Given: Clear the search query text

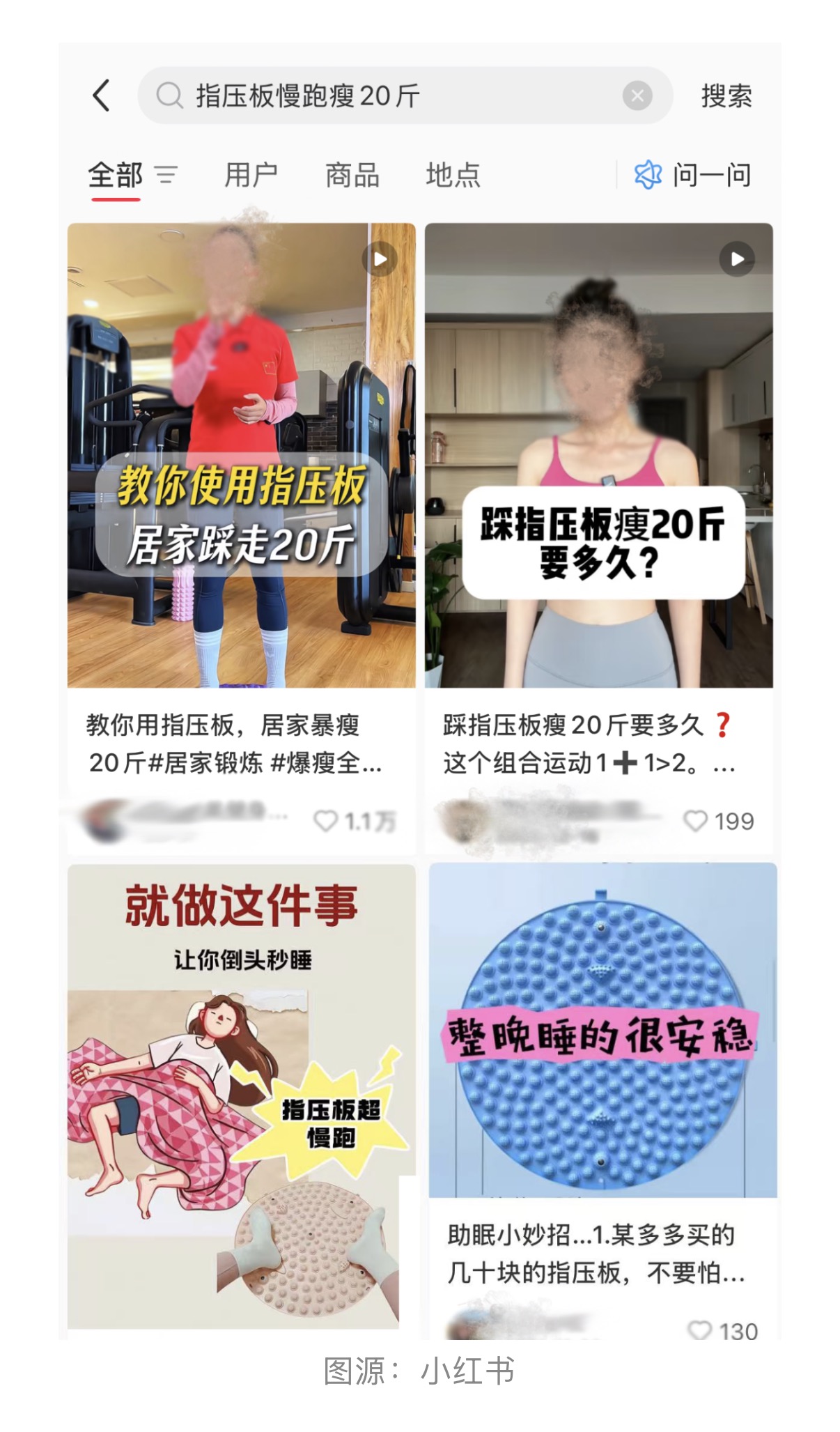Looking at the screenshot, I should [x=637, y=95].
